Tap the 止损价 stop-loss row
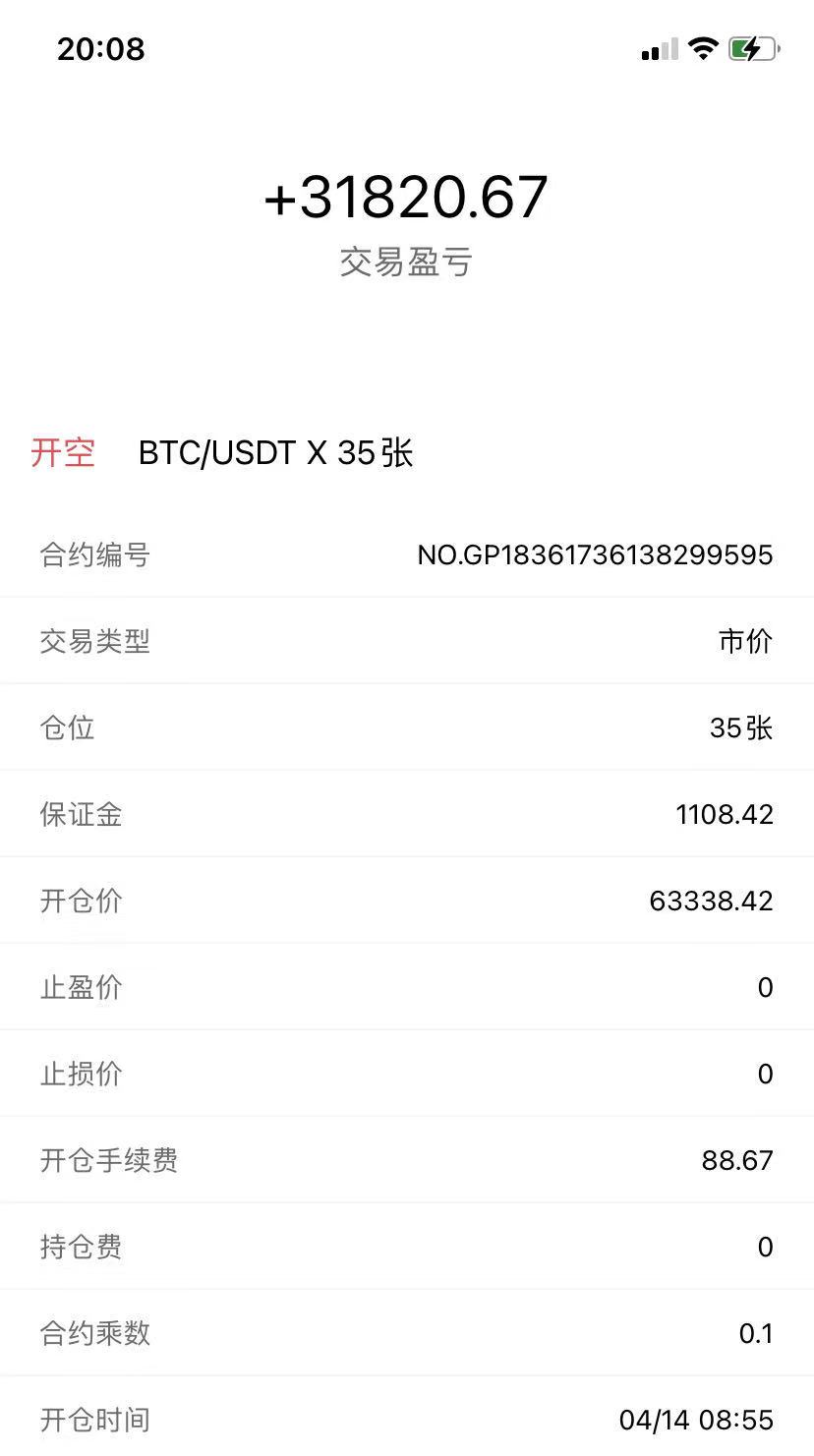This screenshot has width=814, height=1456. click(x=407, y=1074)
